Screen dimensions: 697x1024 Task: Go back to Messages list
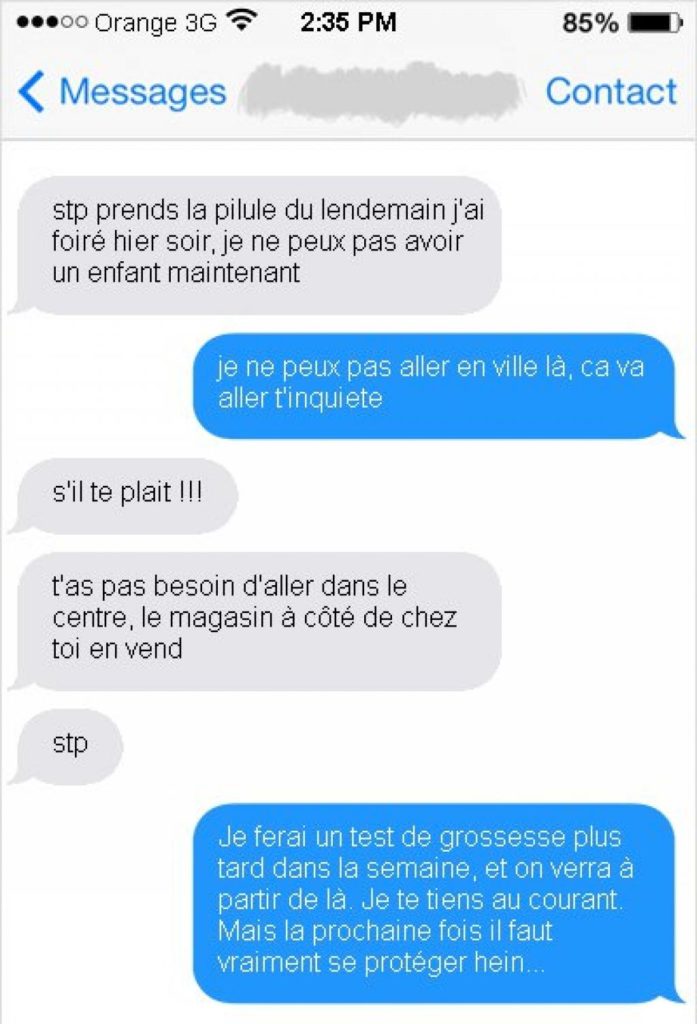(x=122, y=92)
